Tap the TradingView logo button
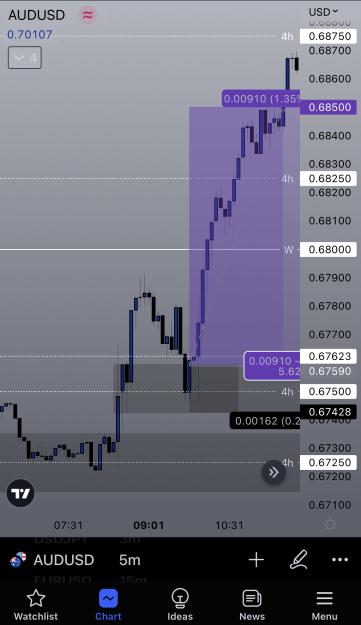The image size is (361, 625). pyautogui.click(x=20, y=493)
